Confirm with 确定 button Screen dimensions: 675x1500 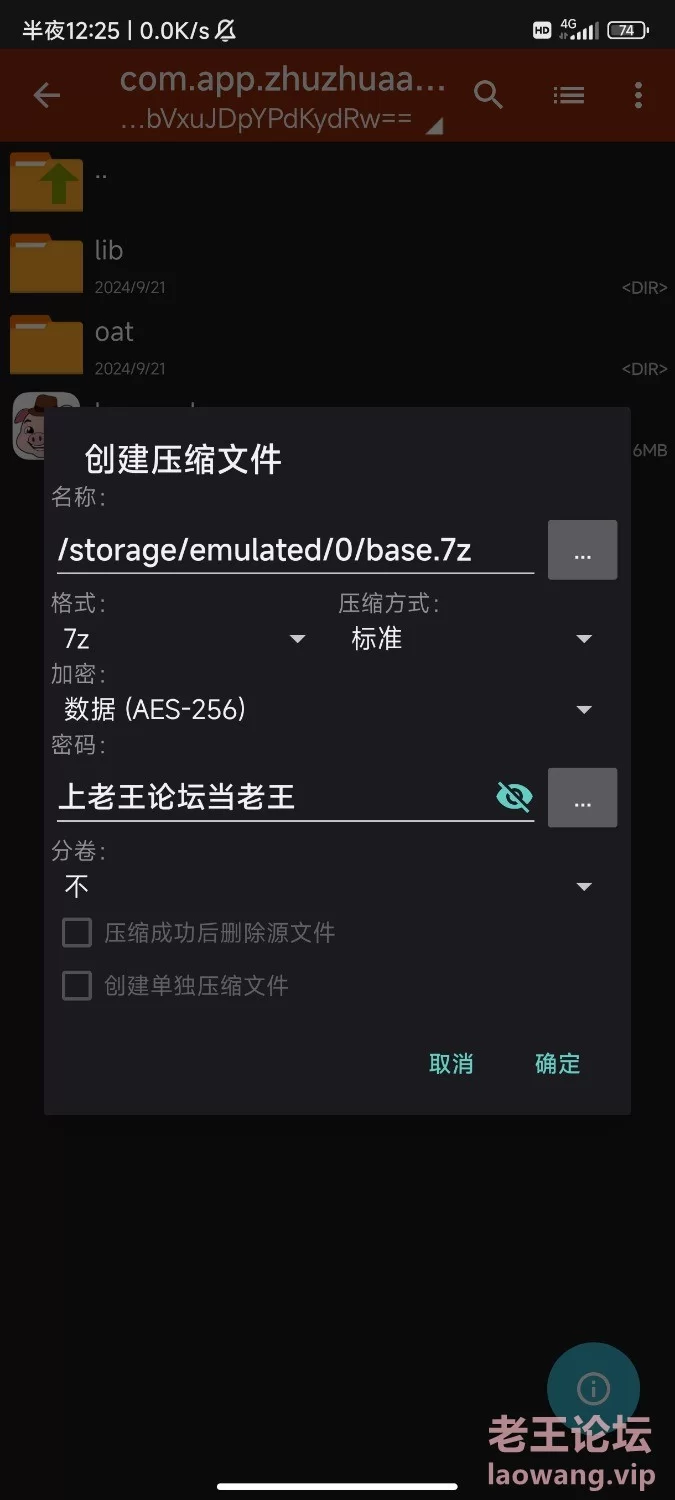(x=557, y=1064)
